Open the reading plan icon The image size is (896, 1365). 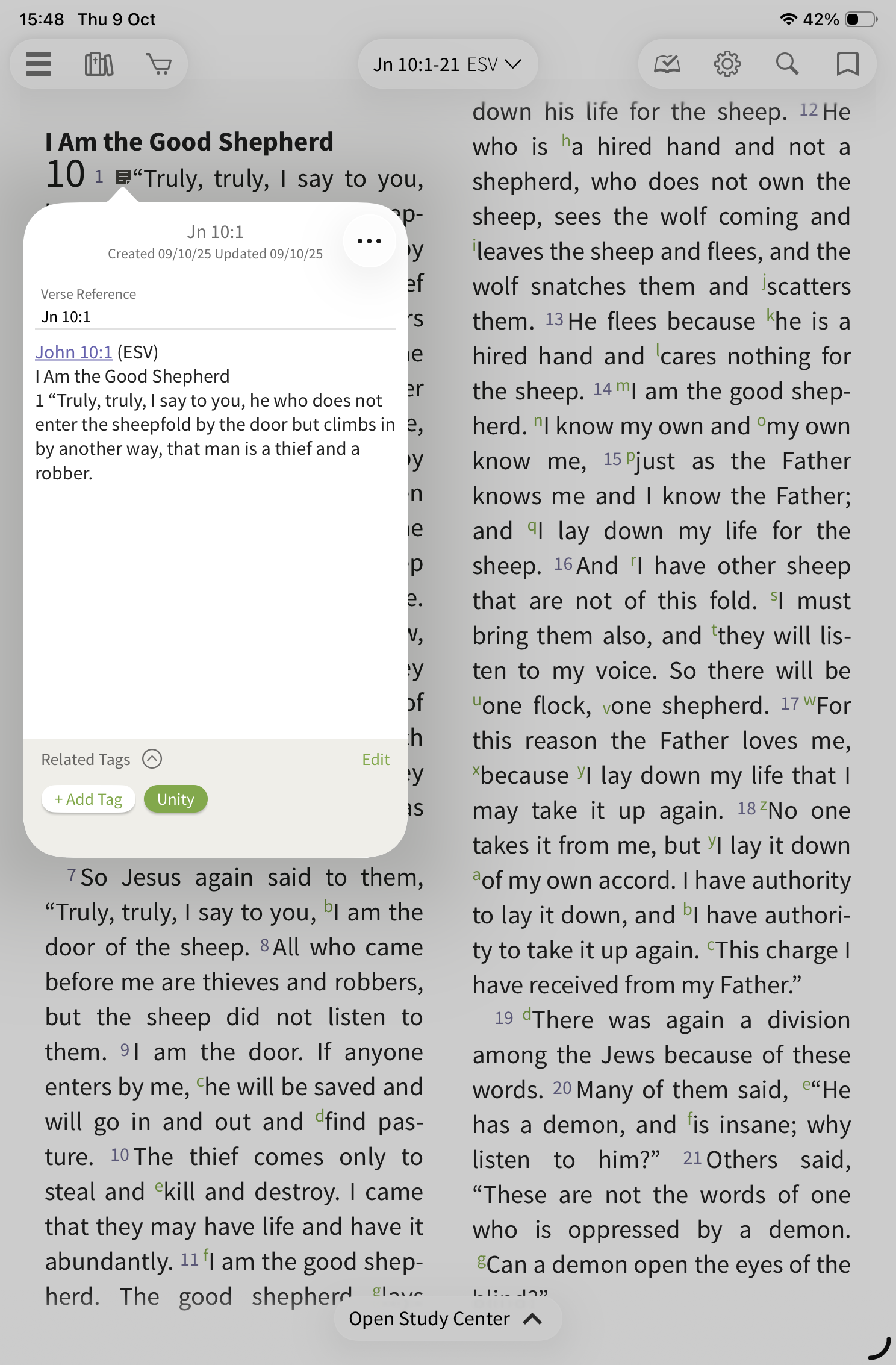click(x=667, y=64)
